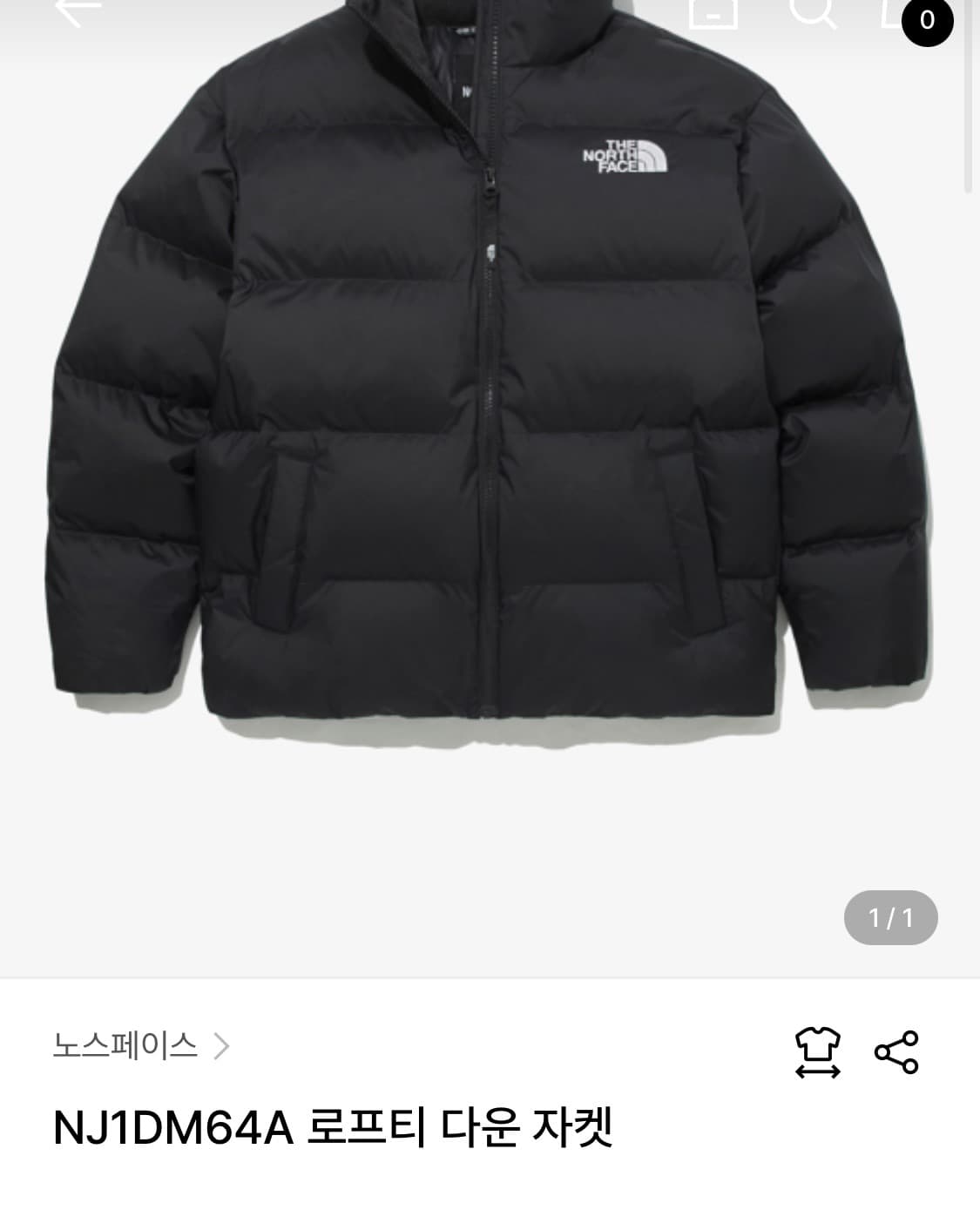This screenshot has width=980, height=1230.
Task: Click the black cart count badge
Action: click(926, 19)
